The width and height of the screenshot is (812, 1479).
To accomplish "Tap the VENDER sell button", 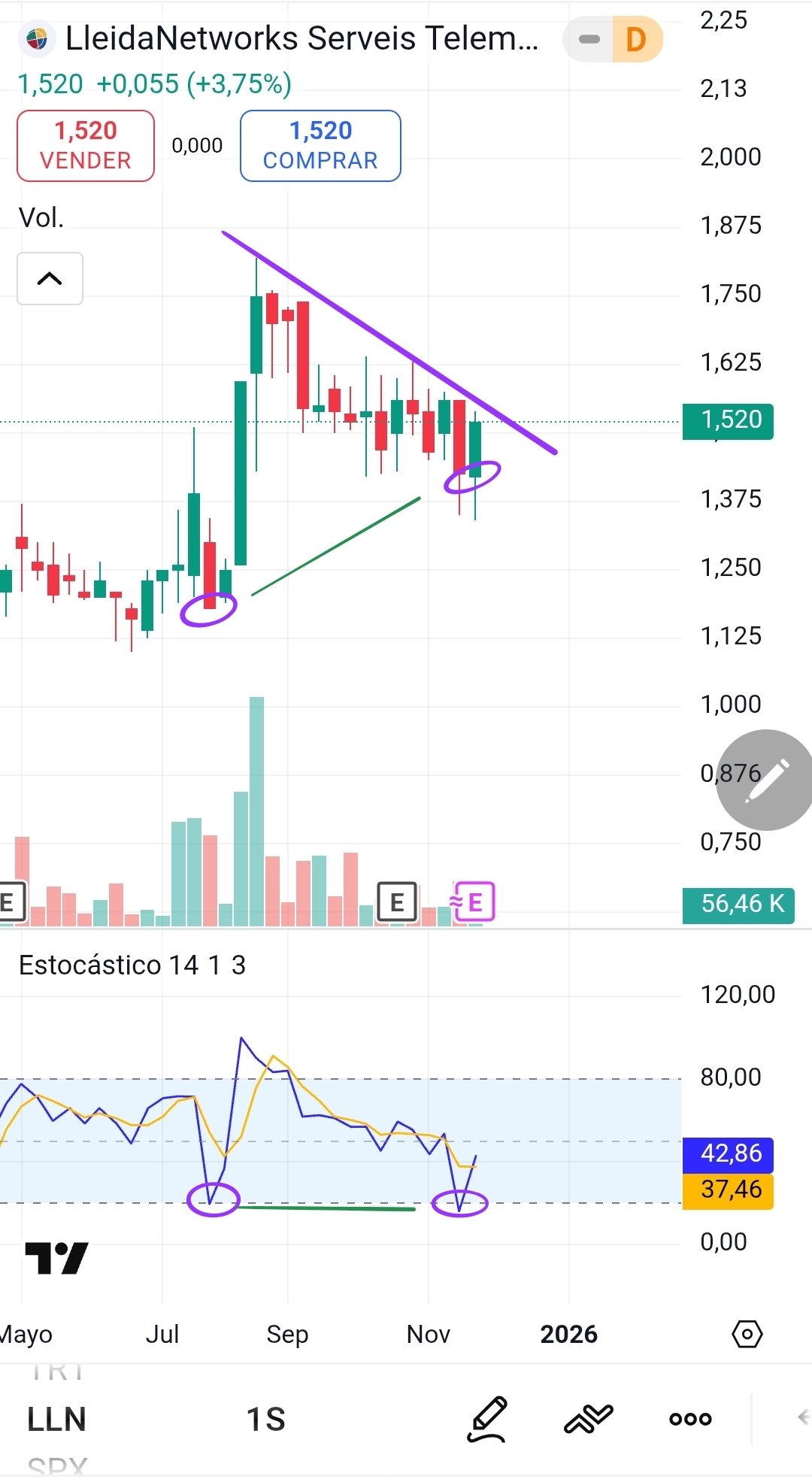I will (86, 146).
